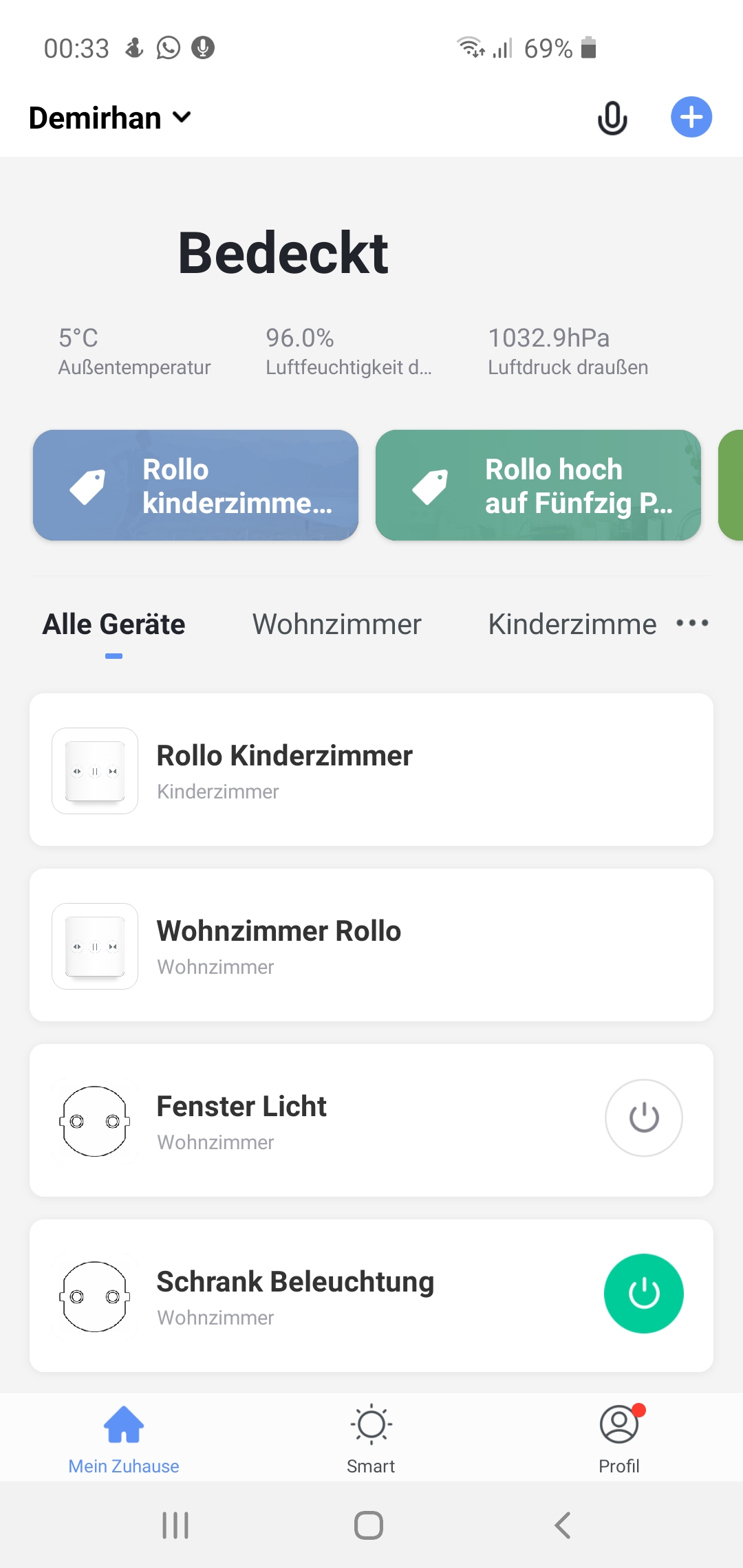Go to the Smart tab

371,1439
